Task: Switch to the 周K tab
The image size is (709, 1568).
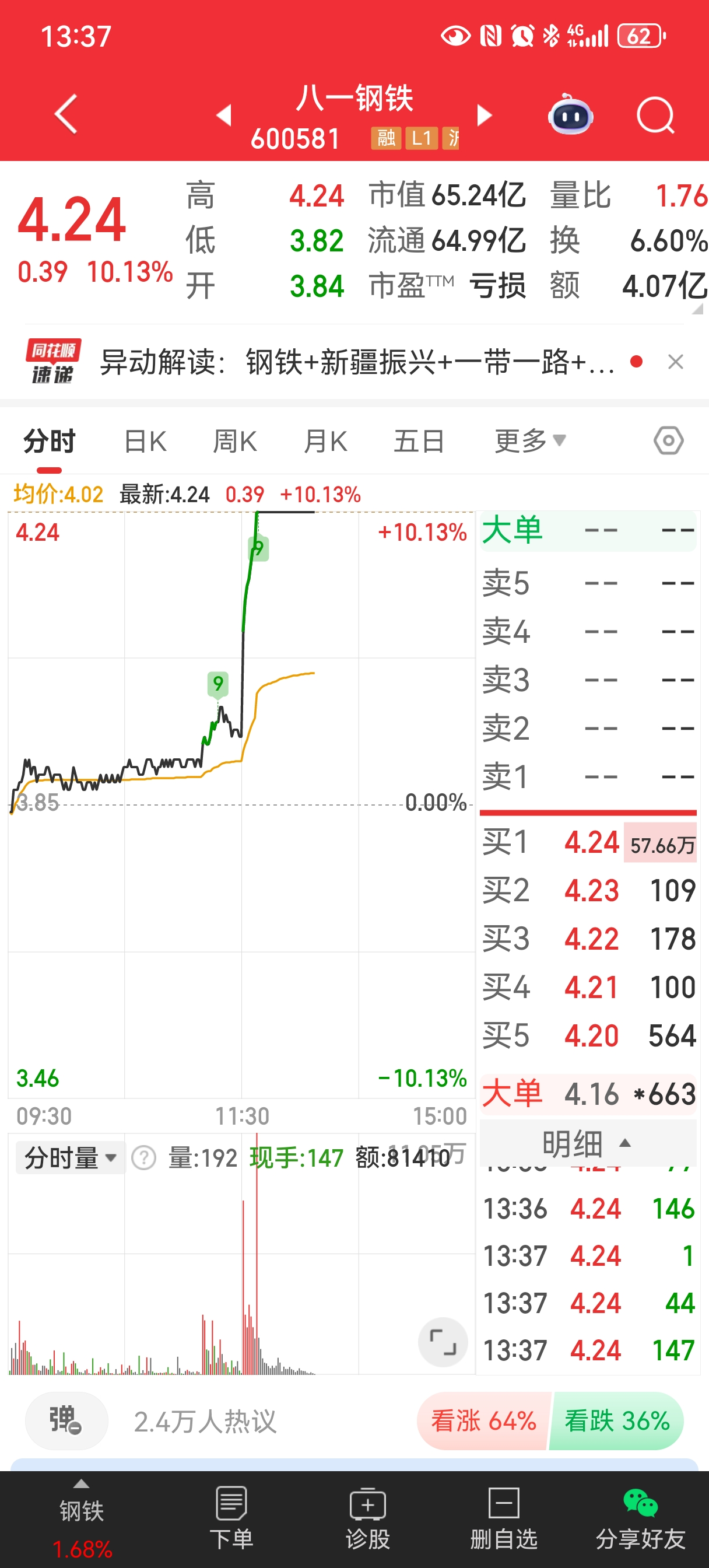Action: (x=235, y=442)
